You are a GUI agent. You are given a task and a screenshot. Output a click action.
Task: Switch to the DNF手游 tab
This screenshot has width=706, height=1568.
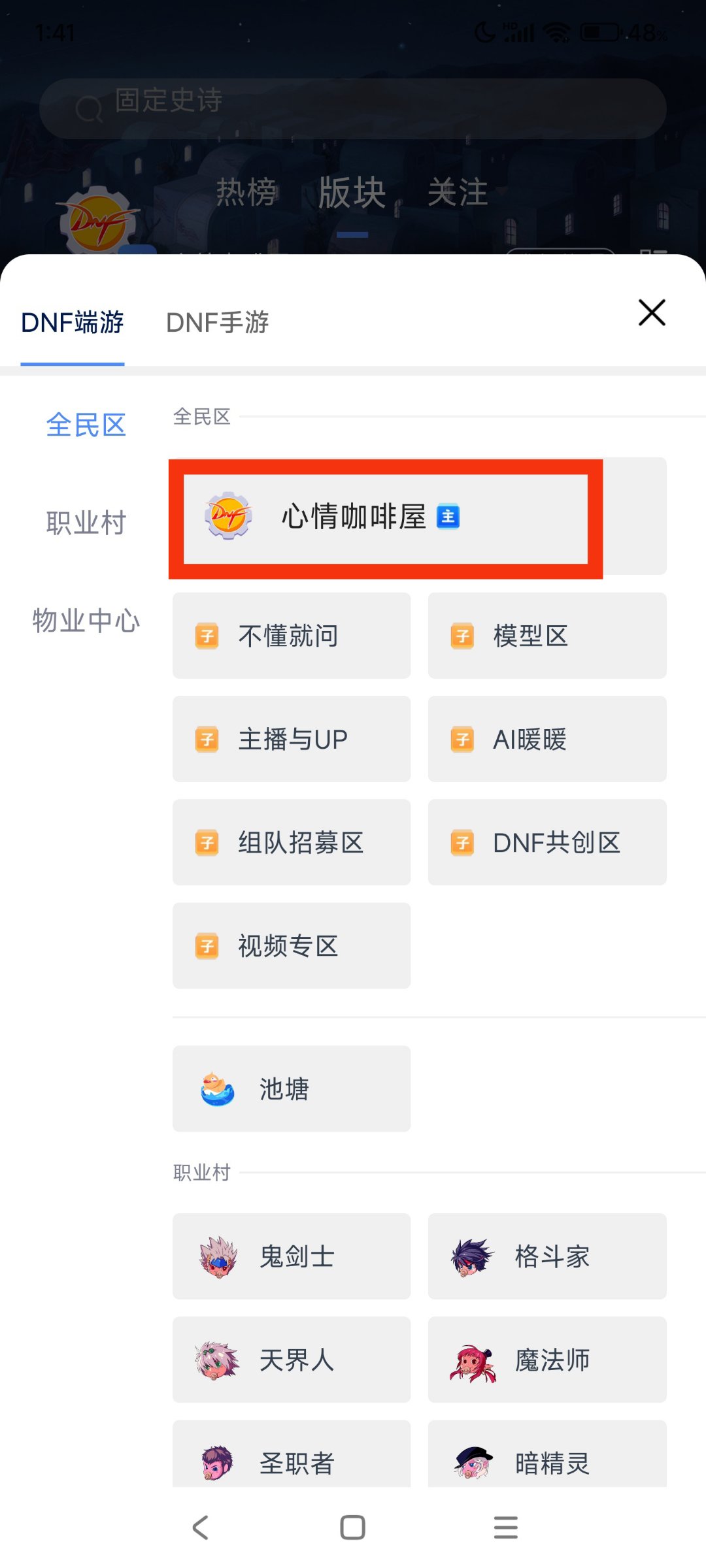click(x=218, y=322)
